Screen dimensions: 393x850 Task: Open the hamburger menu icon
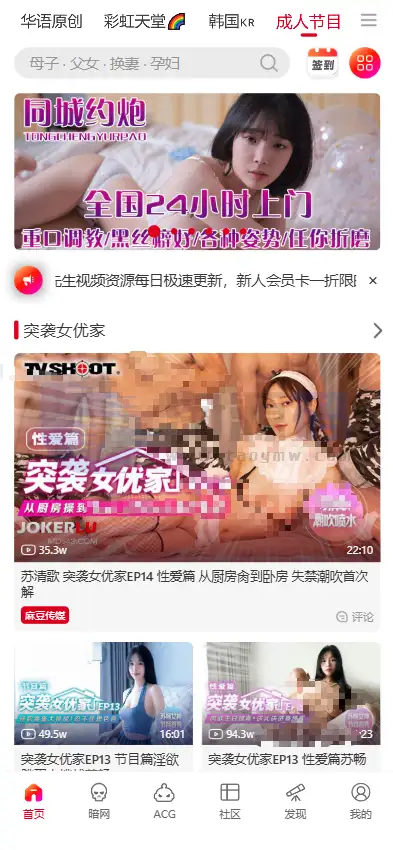369,21
